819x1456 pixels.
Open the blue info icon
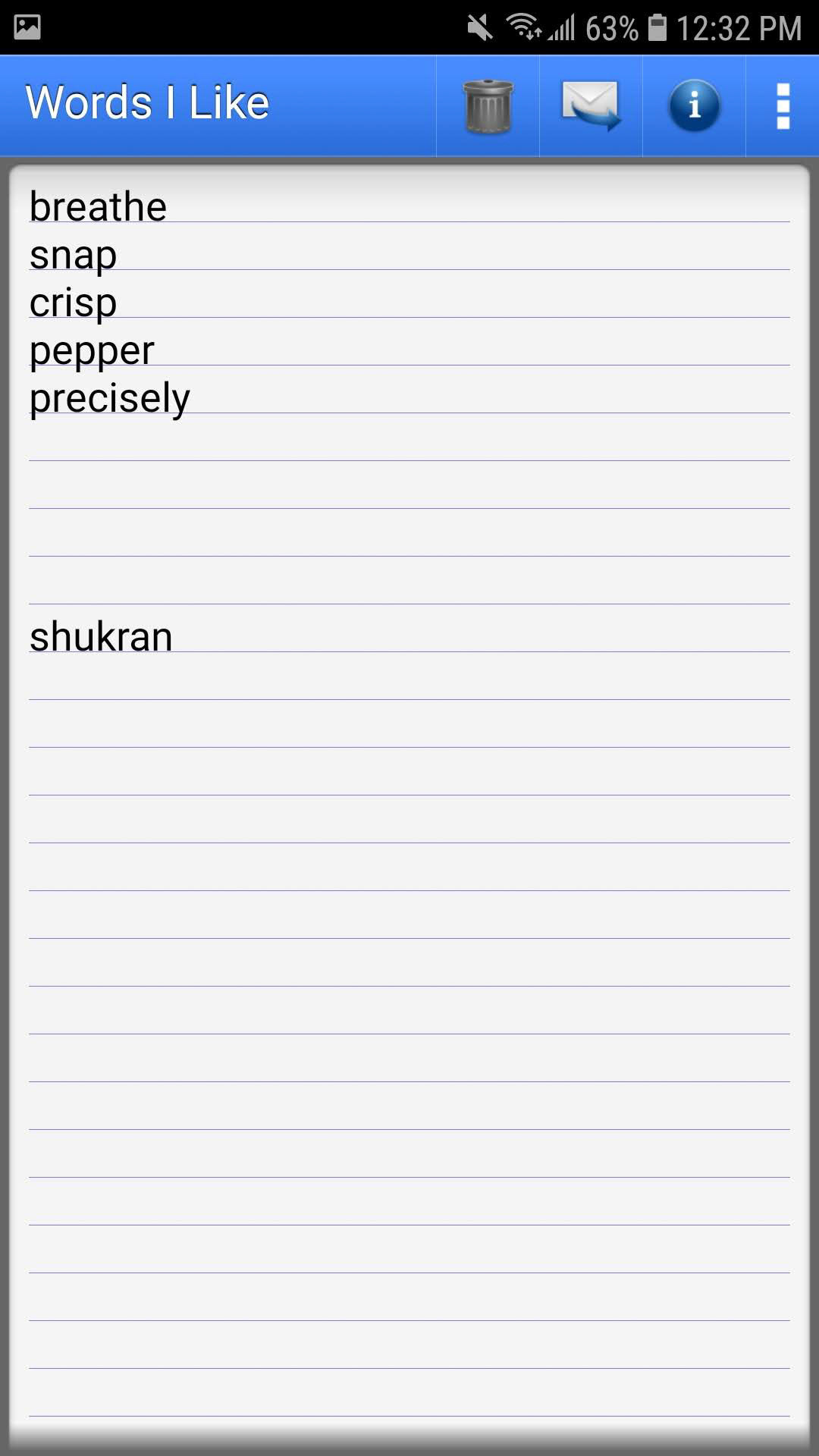[694, 106]
